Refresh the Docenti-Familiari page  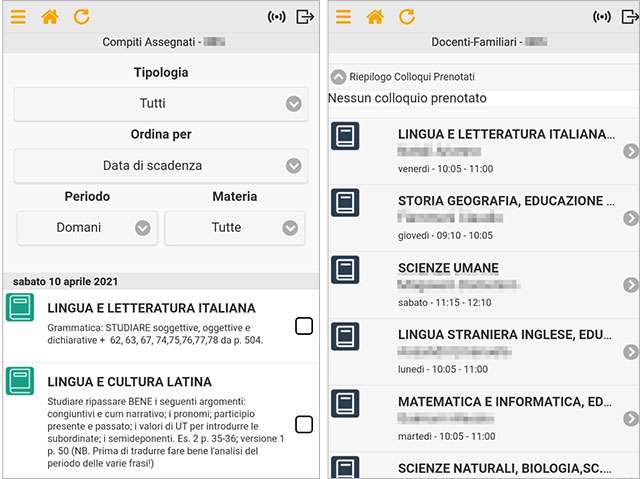click(x=406, y=17)
